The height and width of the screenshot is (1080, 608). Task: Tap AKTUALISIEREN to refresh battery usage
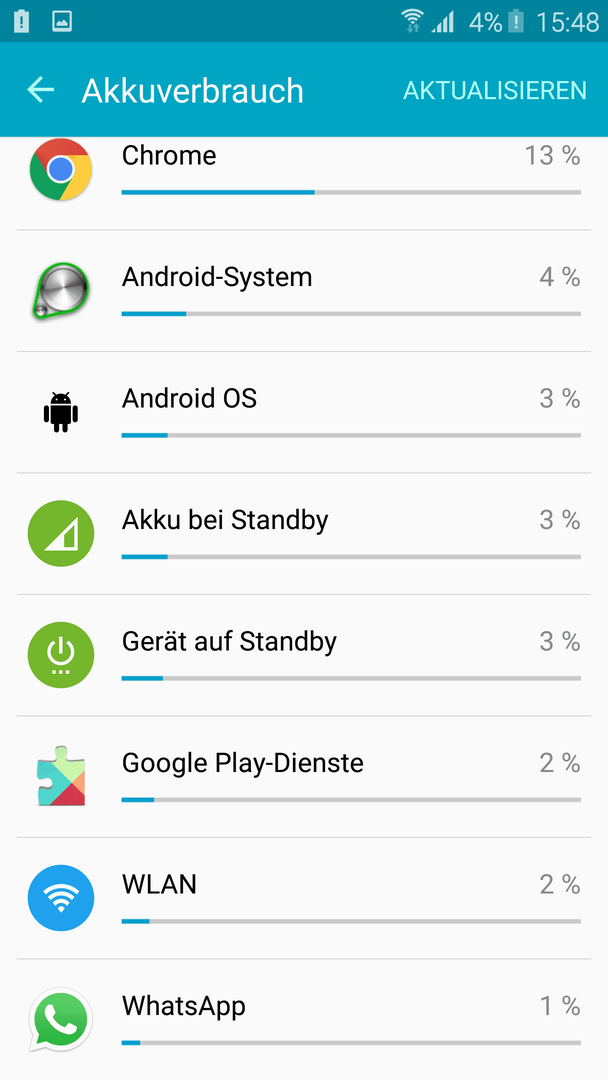[494, 90]
